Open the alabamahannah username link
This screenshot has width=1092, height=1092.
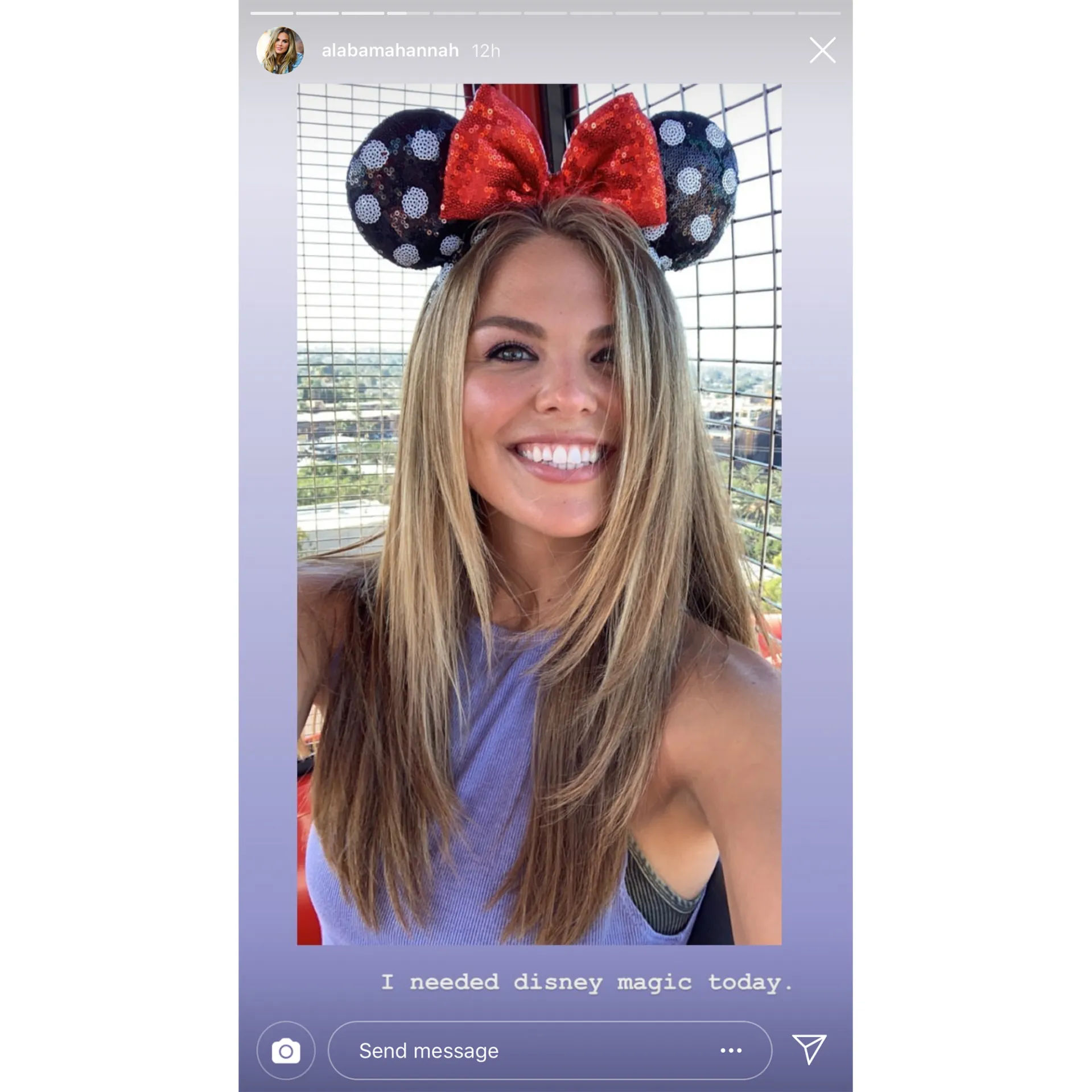pos(390,51)
